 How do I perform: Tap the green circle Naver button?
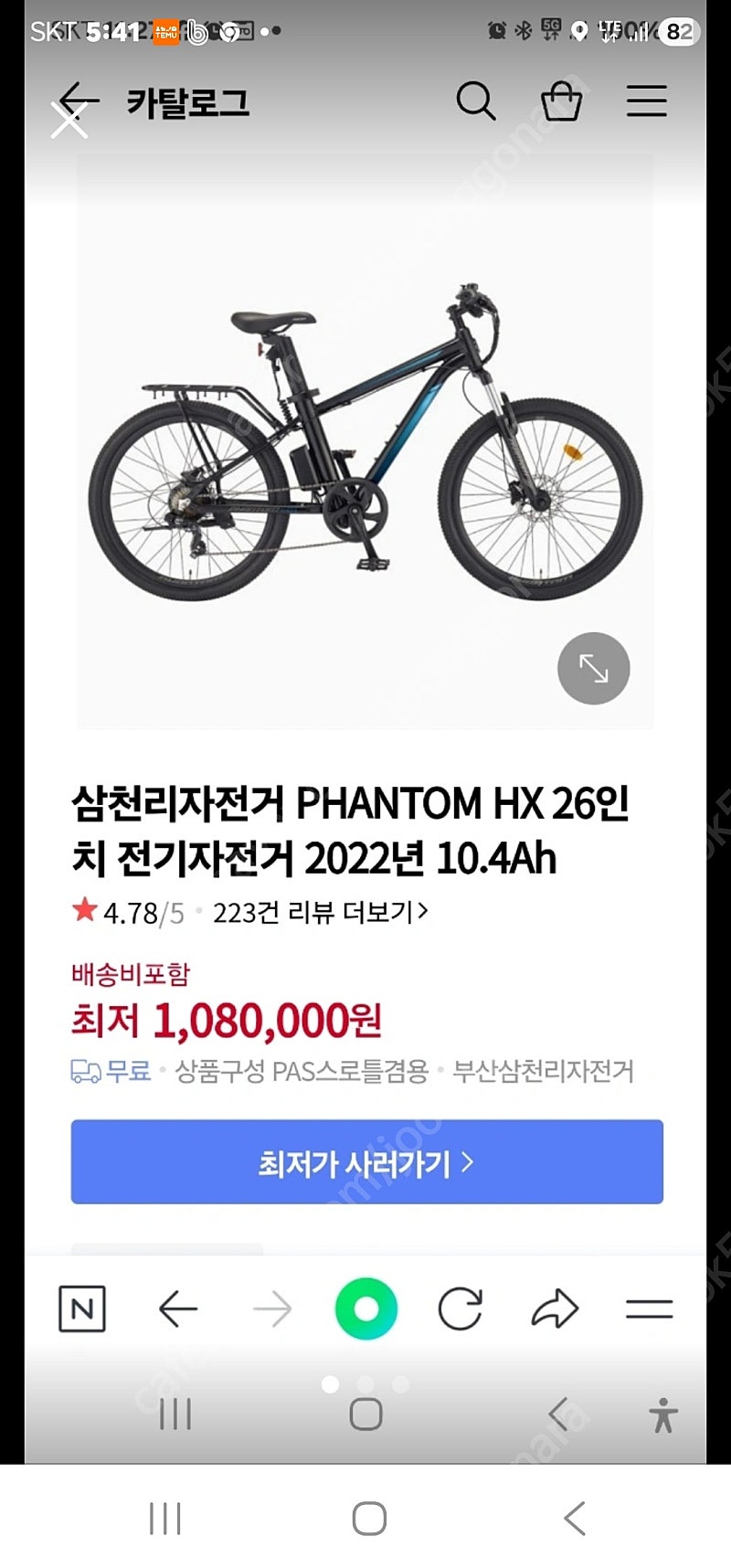coord(365,1309)
